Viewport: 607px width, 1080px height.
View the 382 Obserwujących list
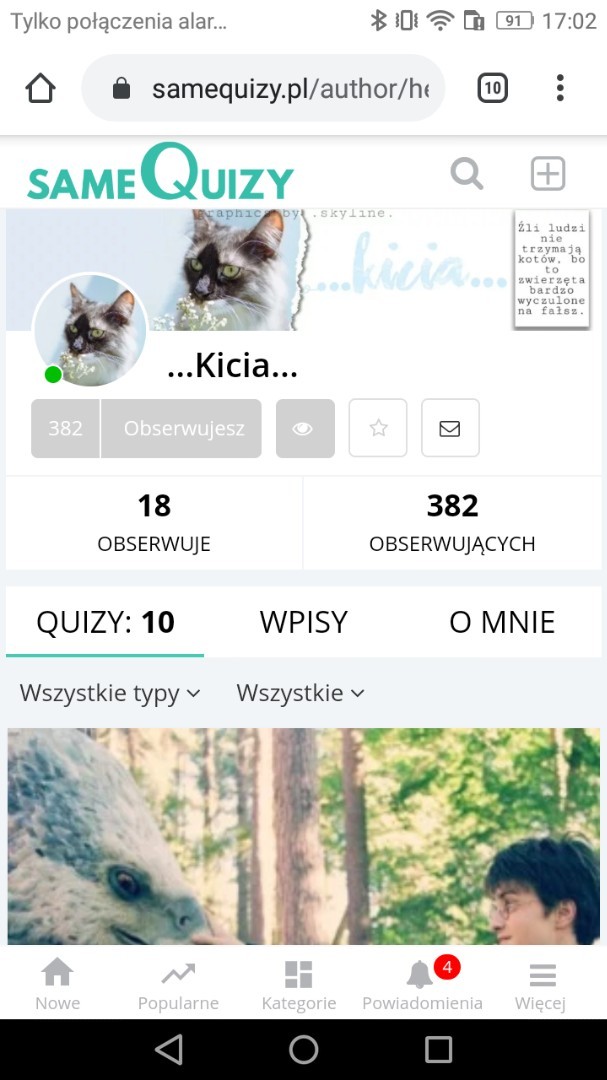(x=452, y=522)
